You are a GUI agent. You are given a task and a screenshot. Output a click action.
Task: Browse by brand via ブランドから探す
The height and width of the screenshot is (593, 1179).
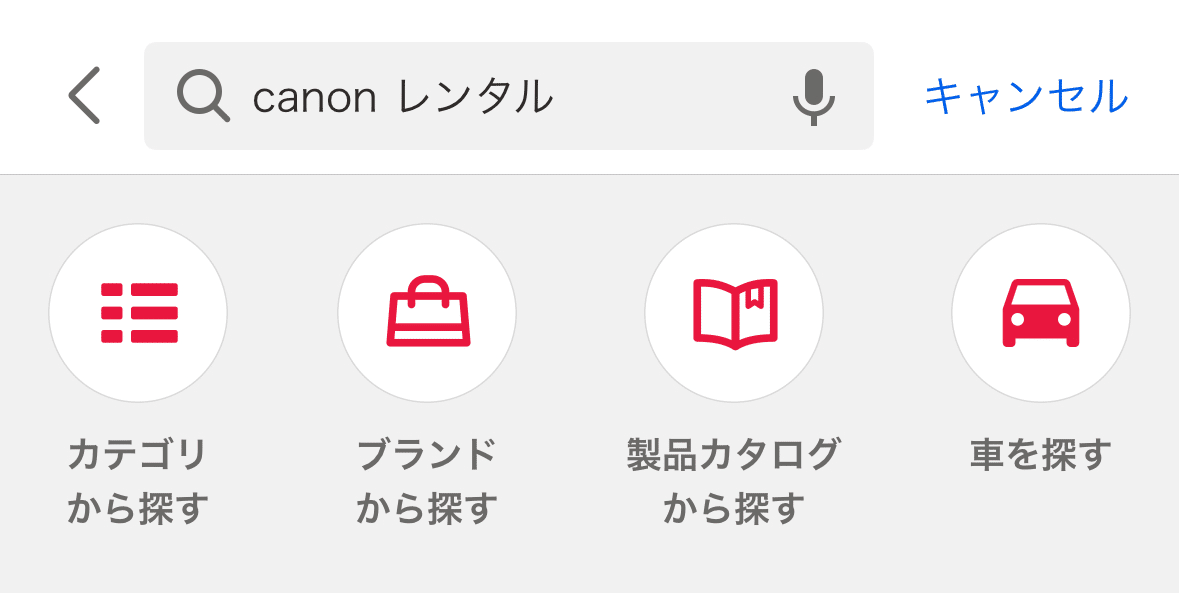[x=427, y=313]
